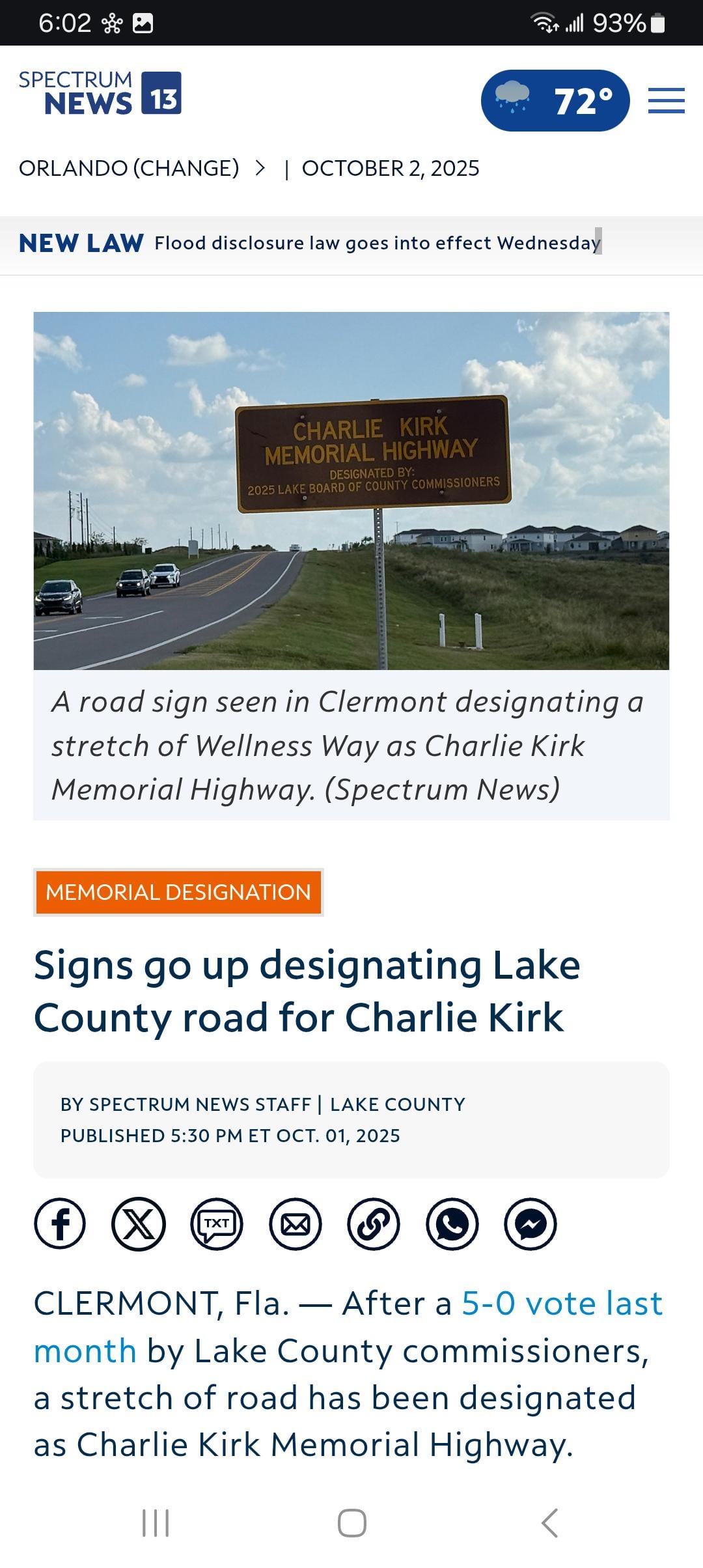The image size is (703, 1568).
Task: Go back using system navigation
Action: coord(550,1522)
